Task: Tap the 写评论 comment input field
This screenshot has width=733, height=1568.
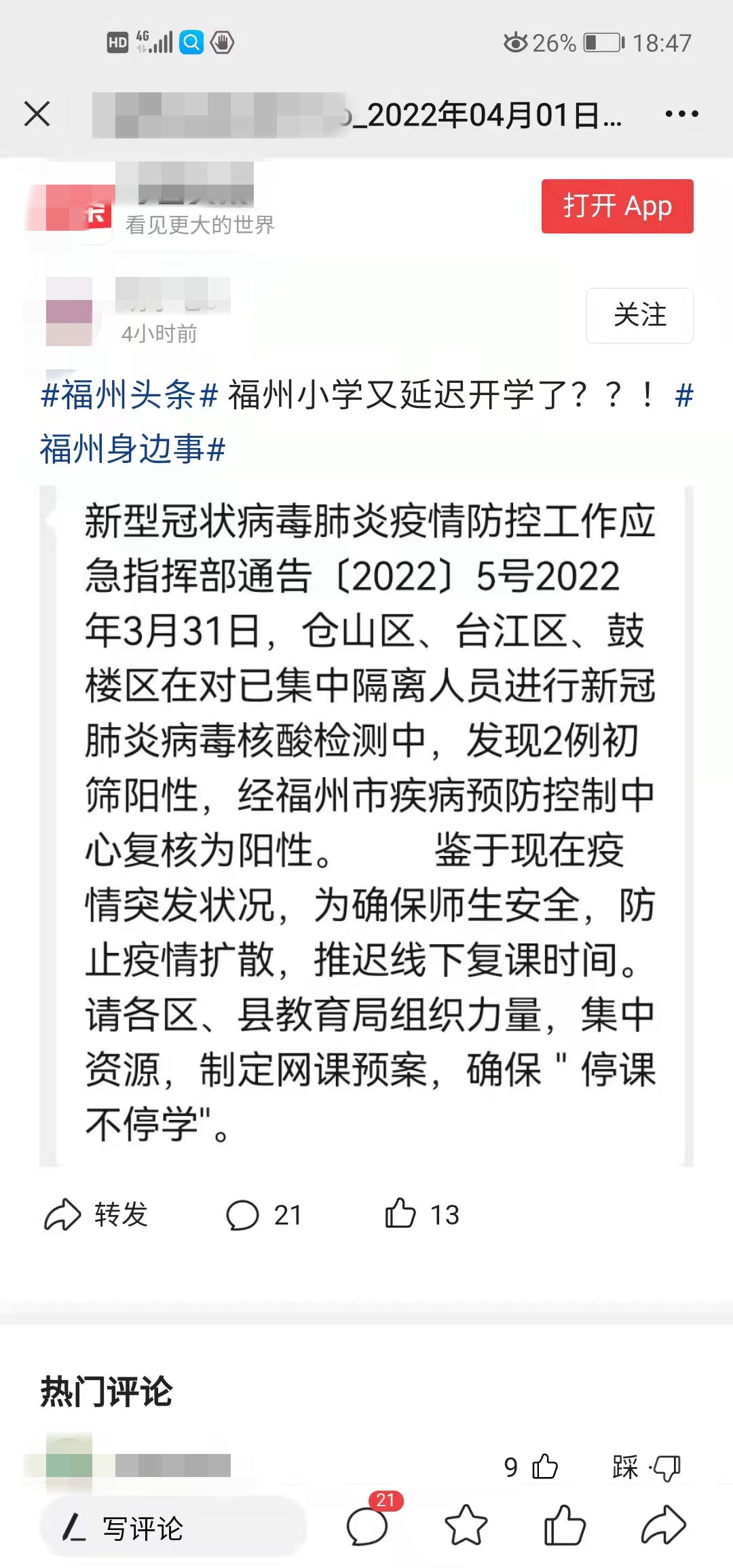Action: tap(173, 1527)
